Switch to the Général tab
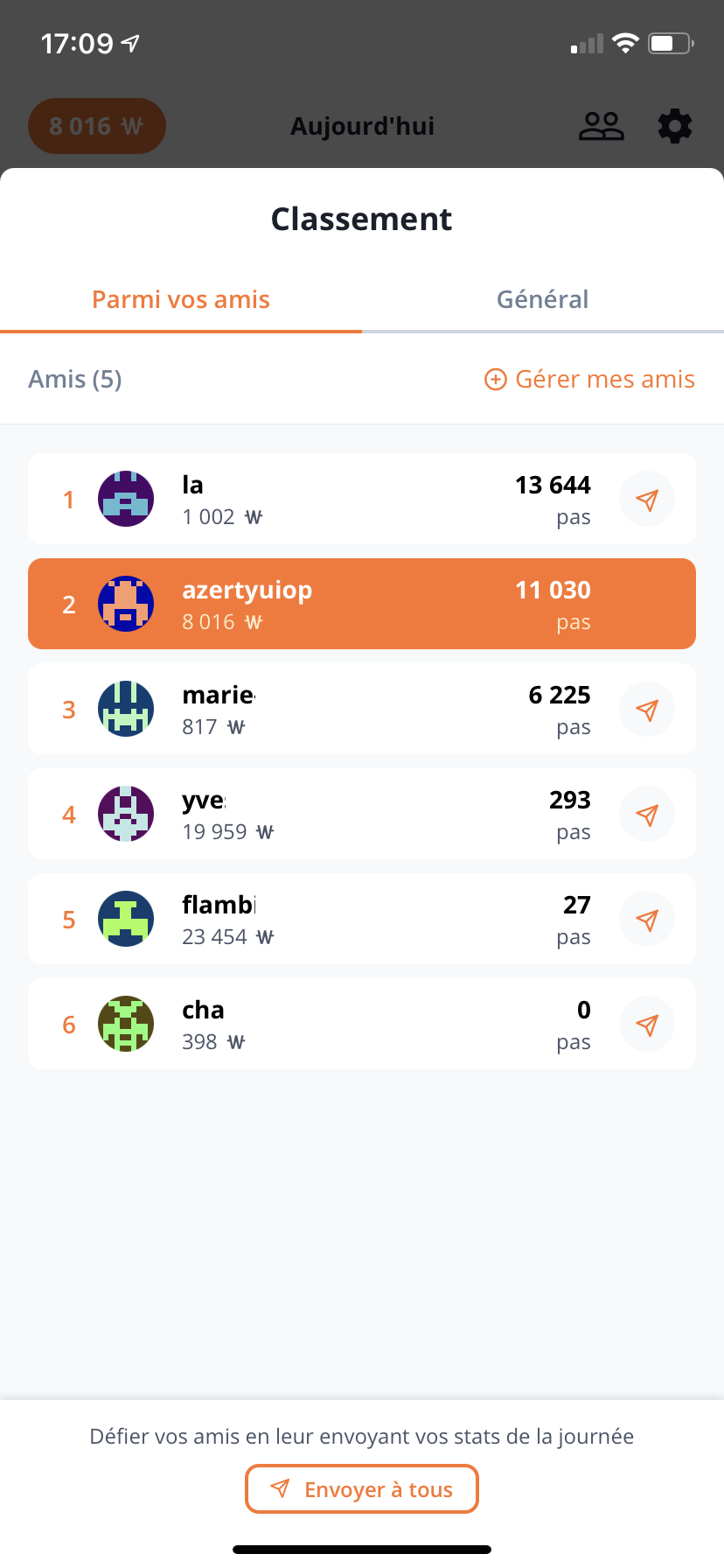This screenshot has height=1568, width=724. click(542, 299)
